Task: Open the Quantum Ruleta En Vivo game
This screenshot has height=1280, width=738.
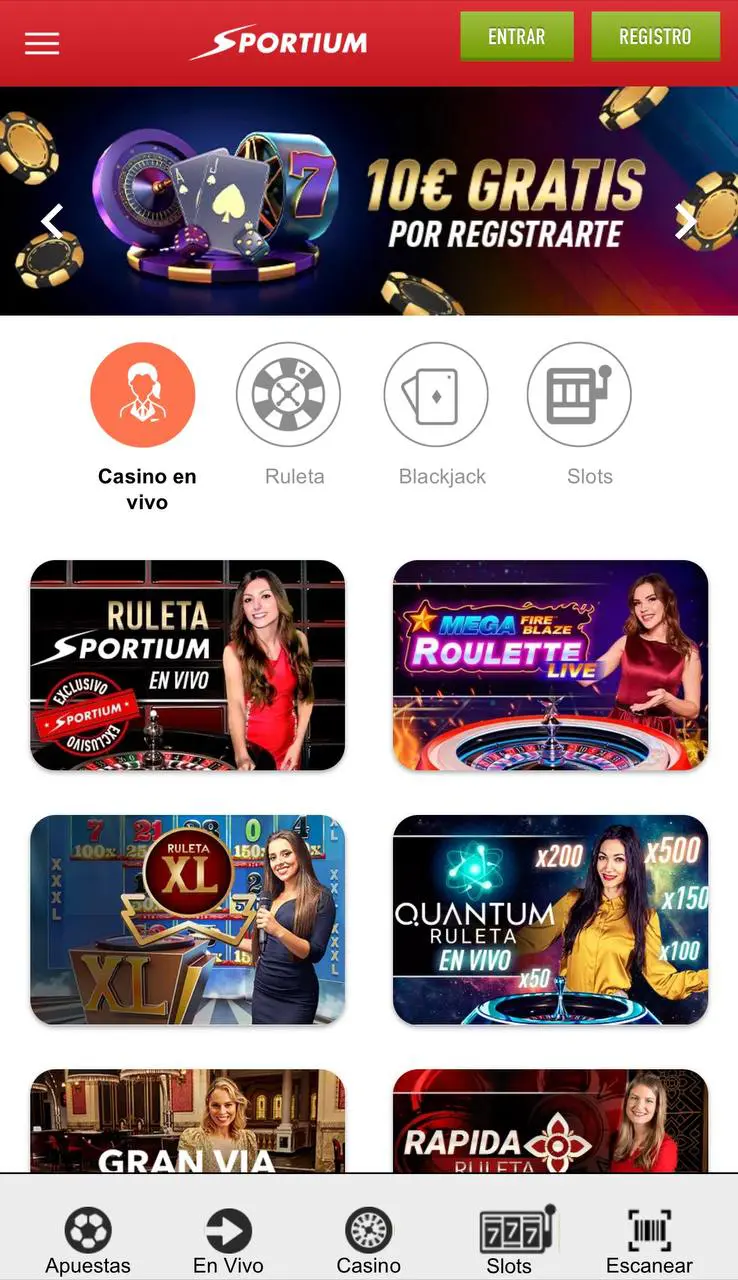Action: click(549, 920)
